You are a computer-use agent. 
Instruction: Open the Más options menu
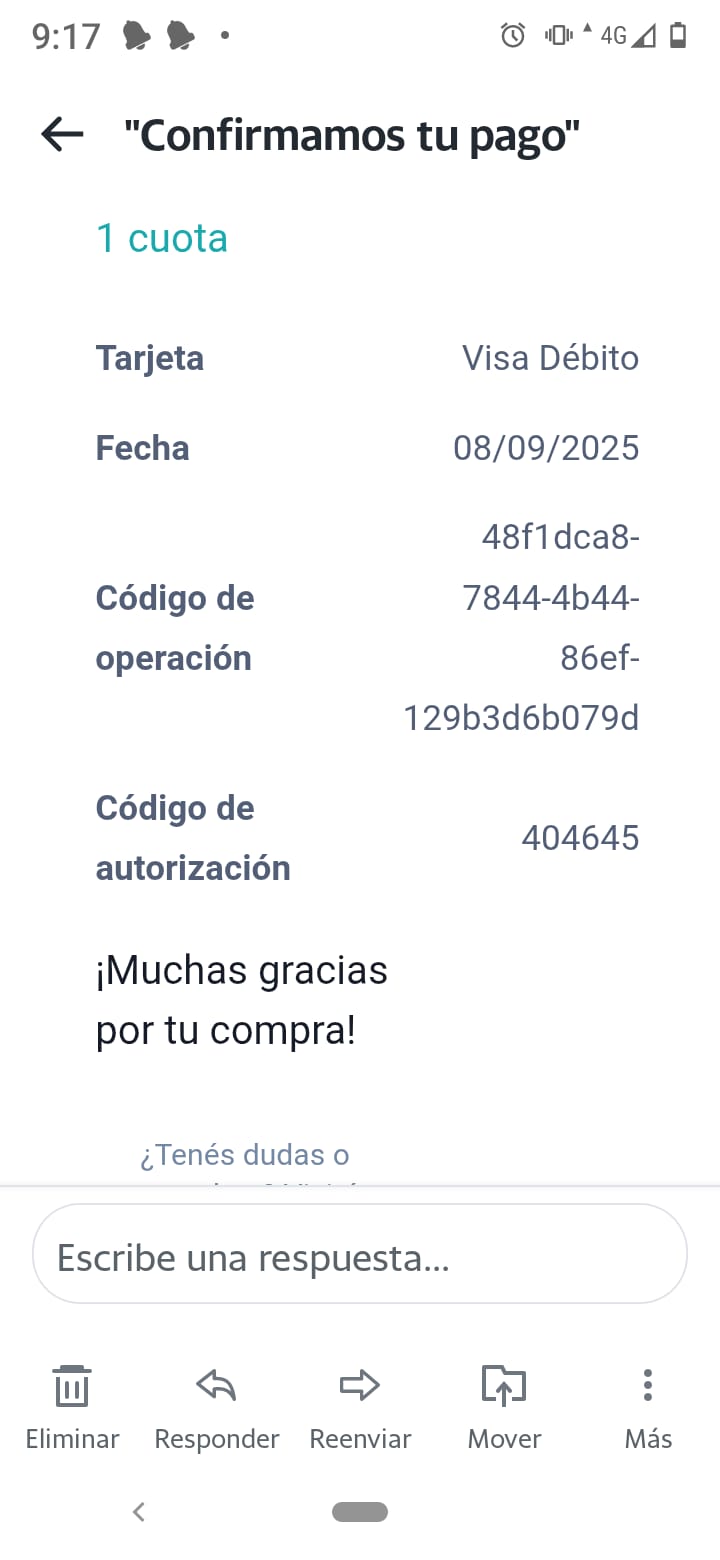click(648, 1406)
